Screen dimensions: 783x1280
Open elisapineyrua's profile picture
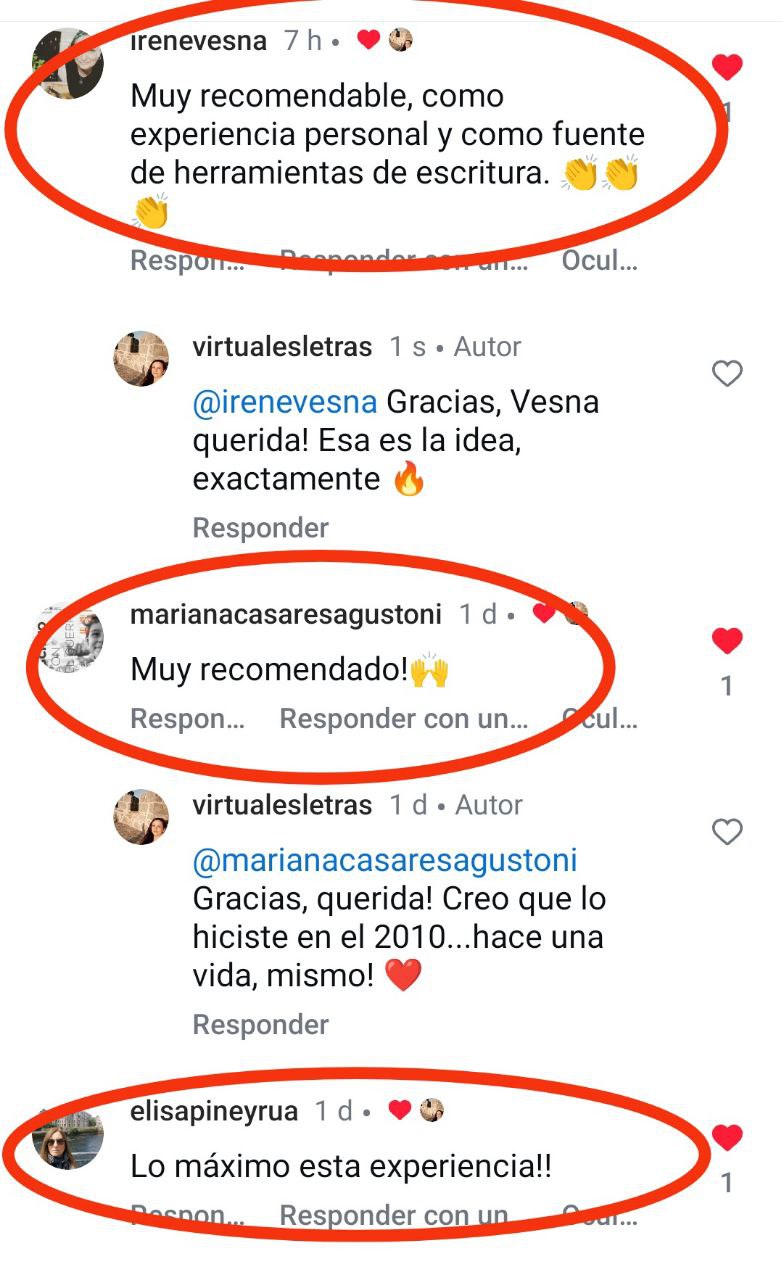click(71, 1137)
